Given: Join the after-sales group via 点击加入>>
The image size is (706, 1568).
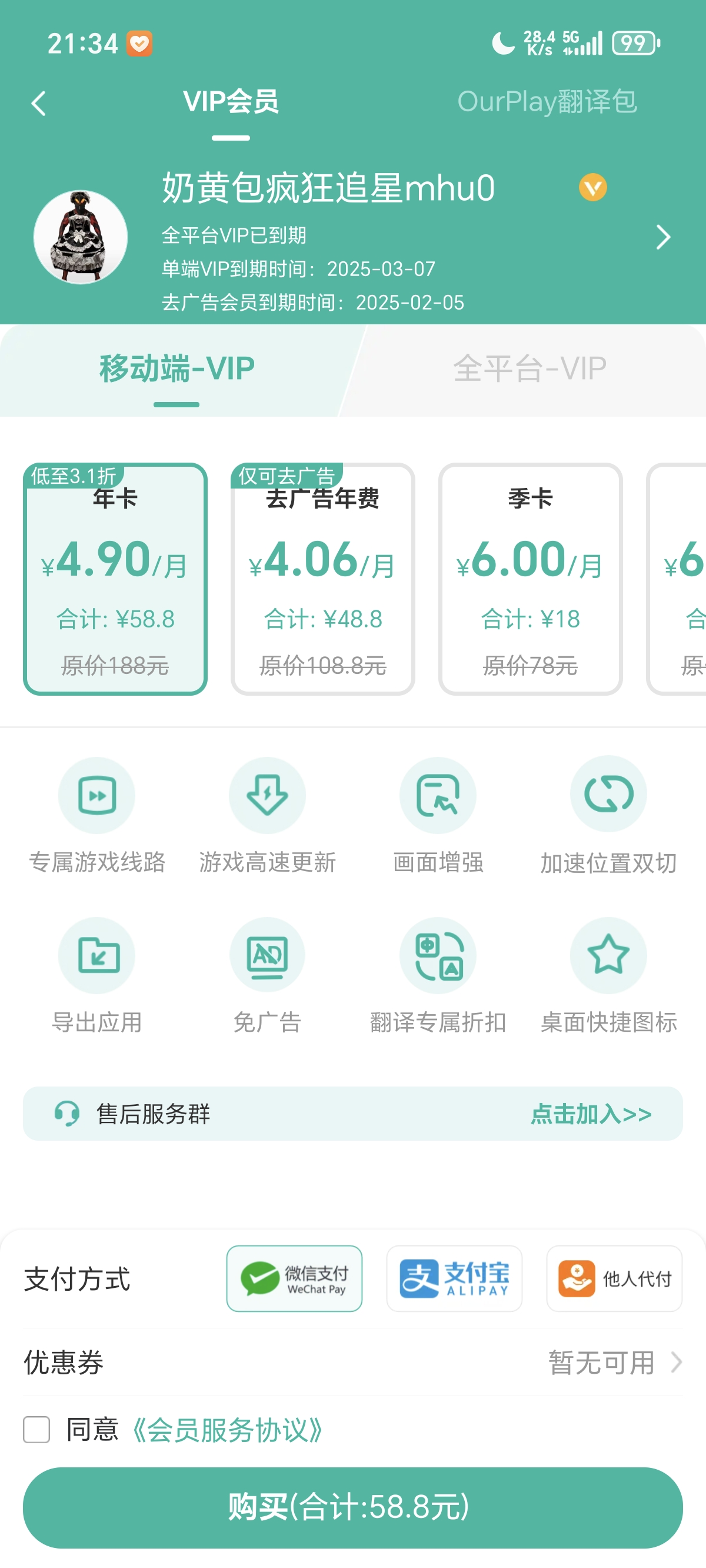Looking at the screenshot, I should [x=590, y=1114].
